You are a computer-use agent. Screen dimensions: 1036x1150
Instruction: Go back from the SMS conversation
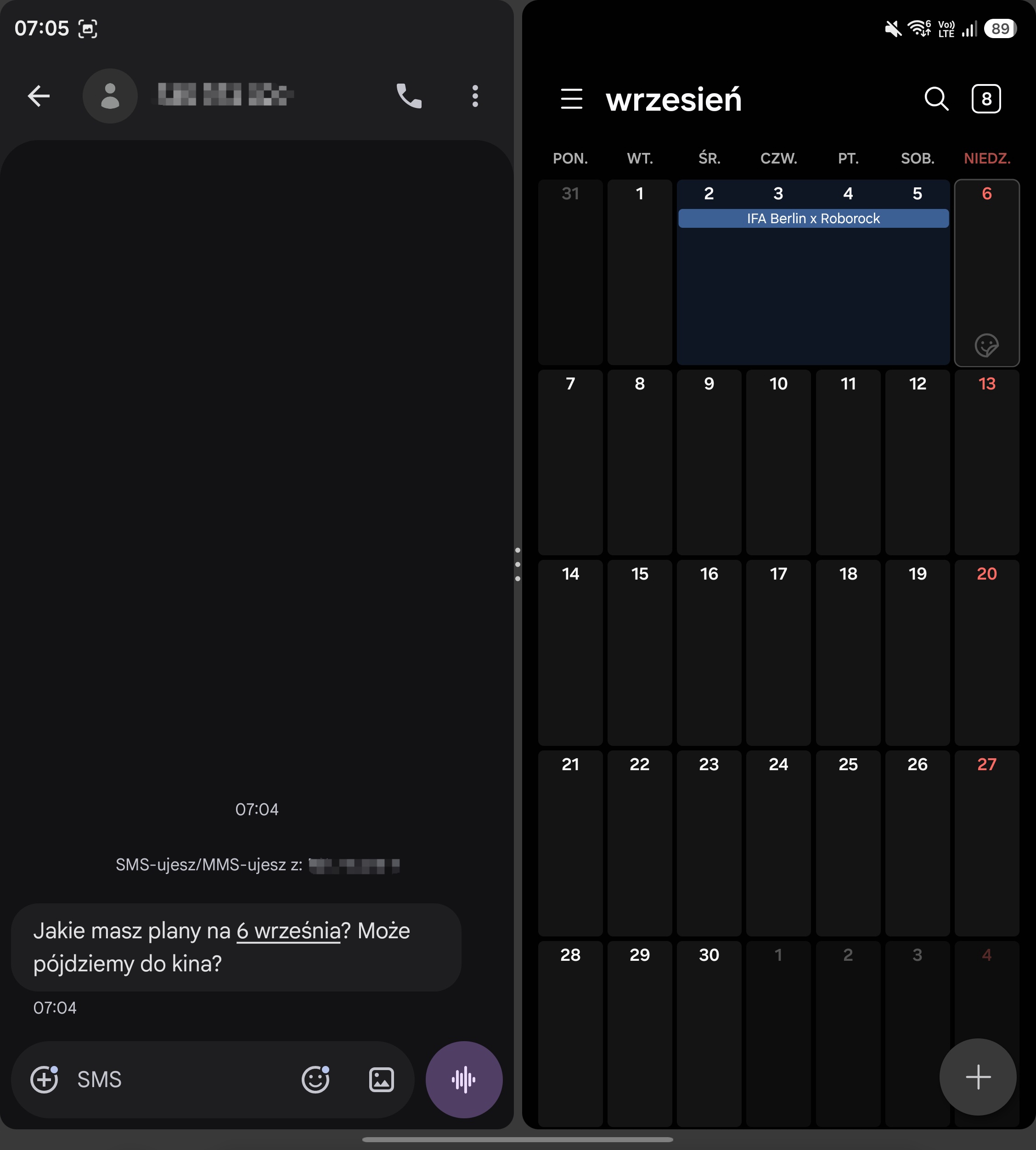[39, 96]
